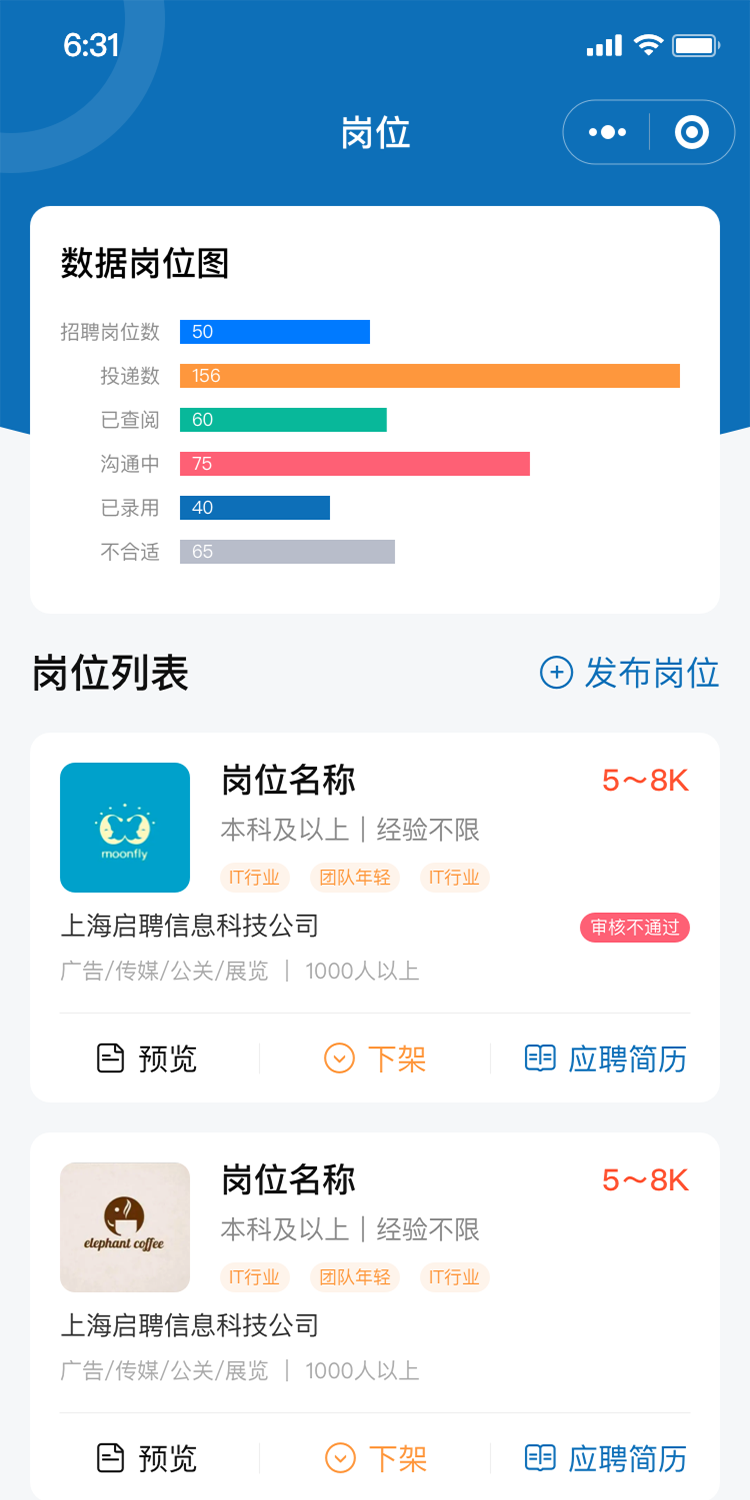This screenshot has height=1500, width=750.
Task: Tap 预览 on the elephant coffee job card
Action: point(147,1458)
